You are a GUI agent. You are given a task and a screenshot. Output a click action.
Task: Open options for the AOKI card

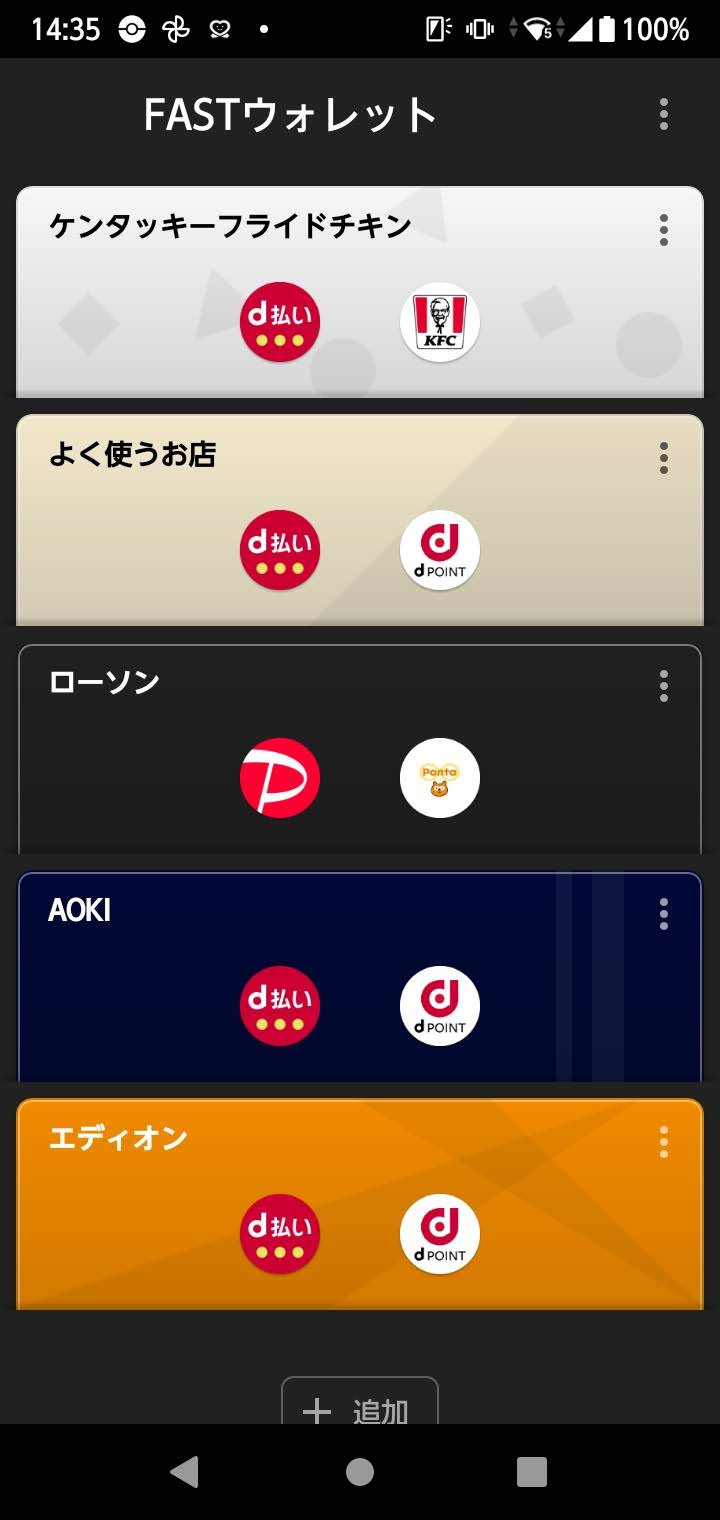[663, 914]
